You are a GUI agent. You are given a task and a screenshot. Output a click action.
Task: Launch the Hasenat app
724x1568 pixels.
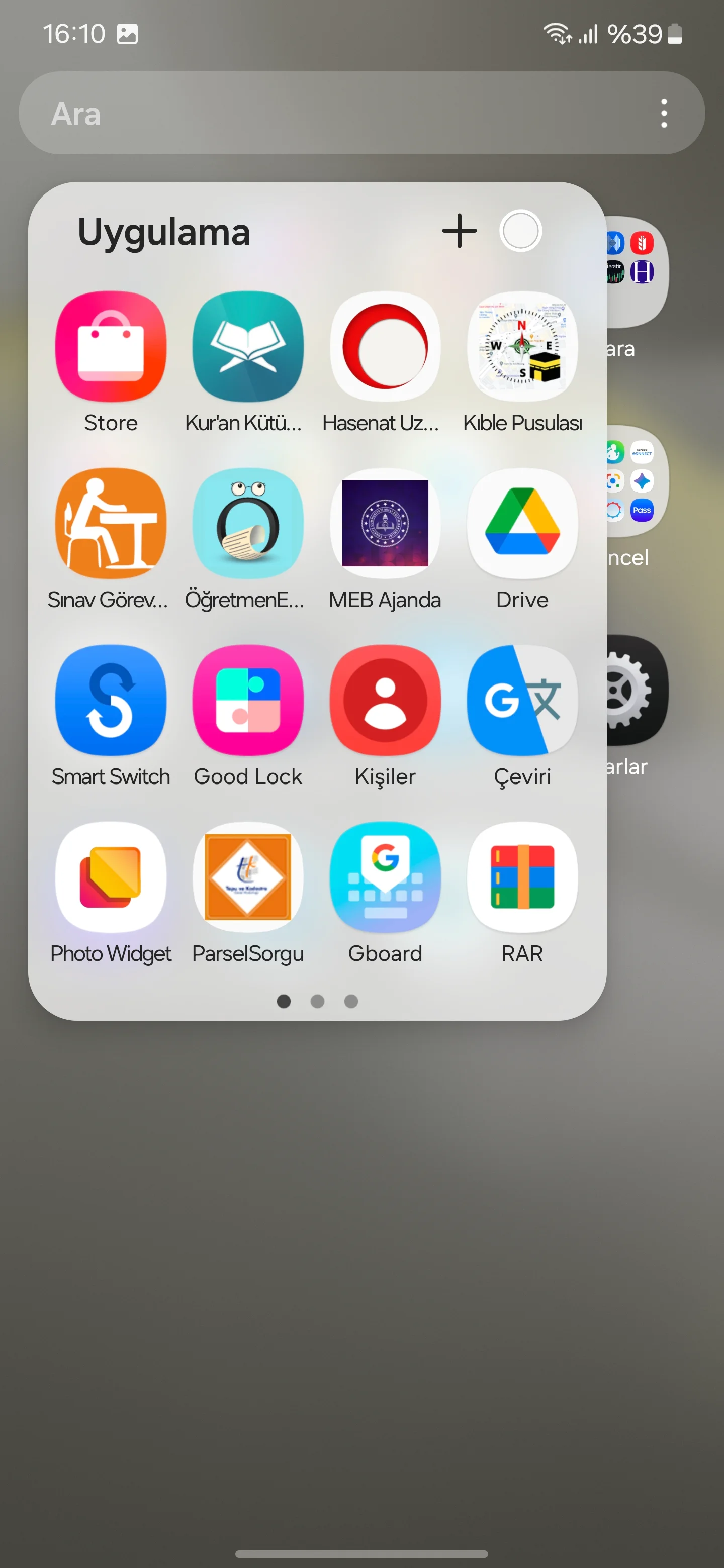point(385,346)
